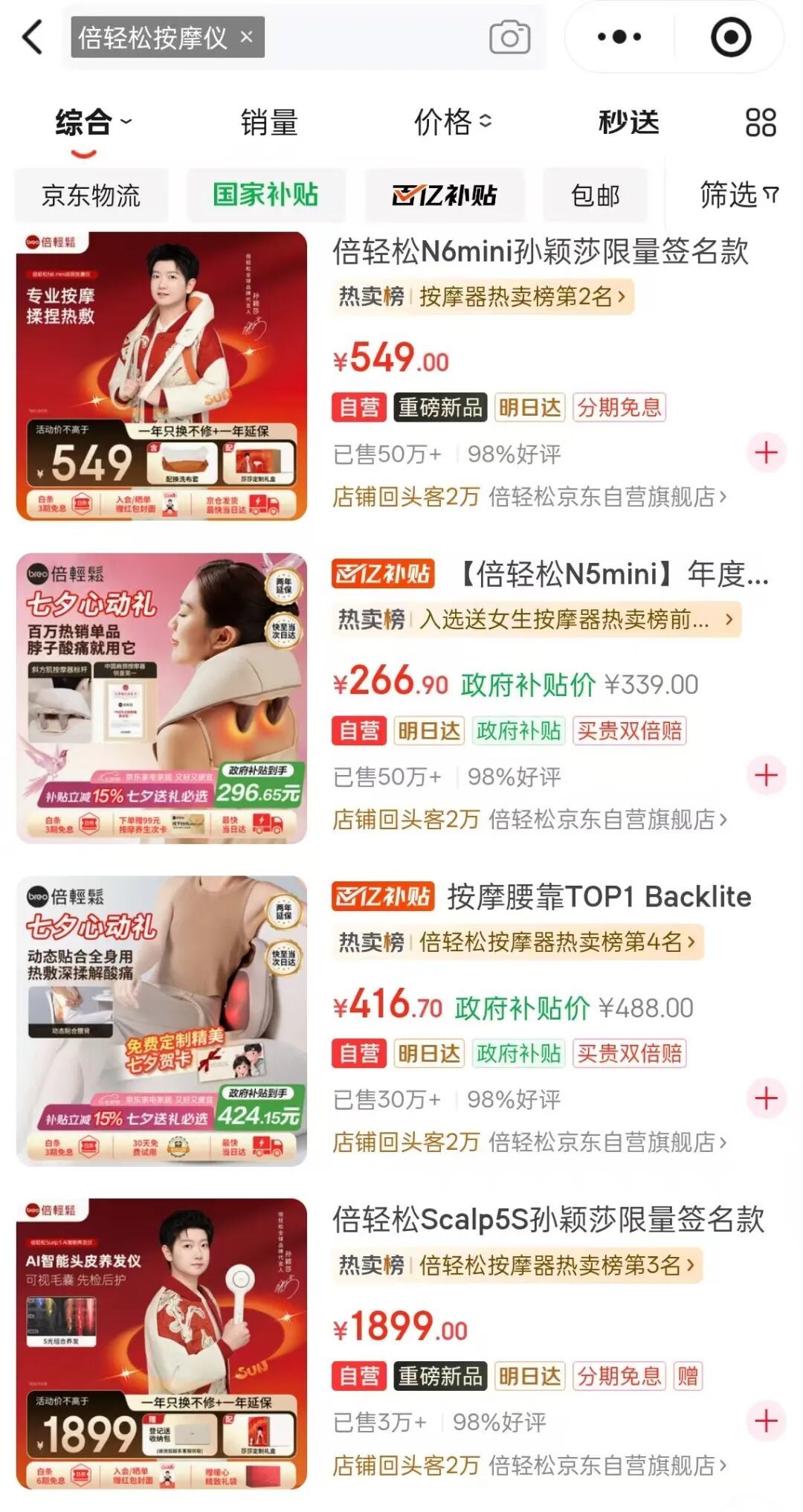Open the 倍轻松Scalp5S product image

(161, 1343)
